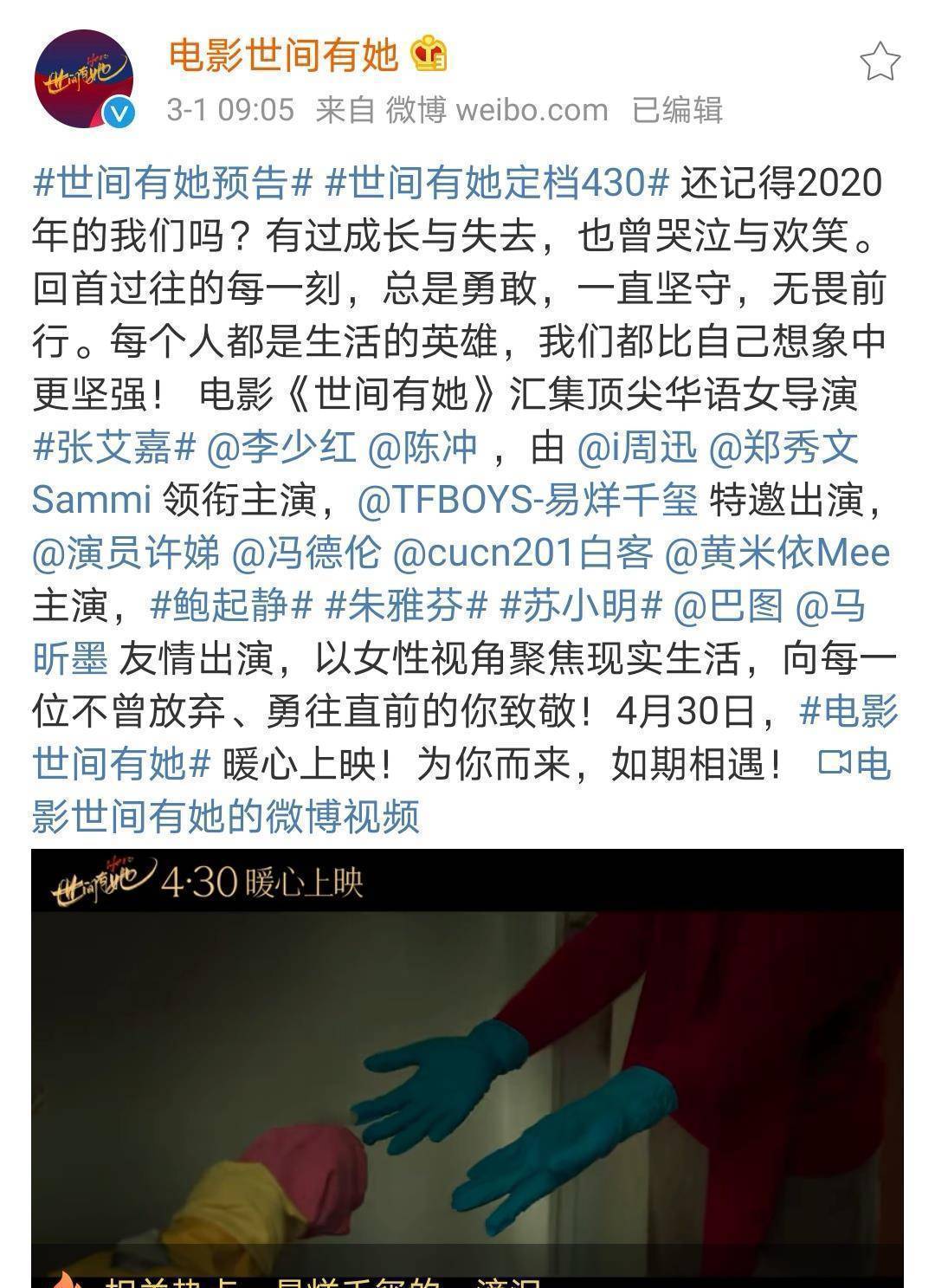
Task: Open the #鲍起静# topic
Action: click(230, 606)
